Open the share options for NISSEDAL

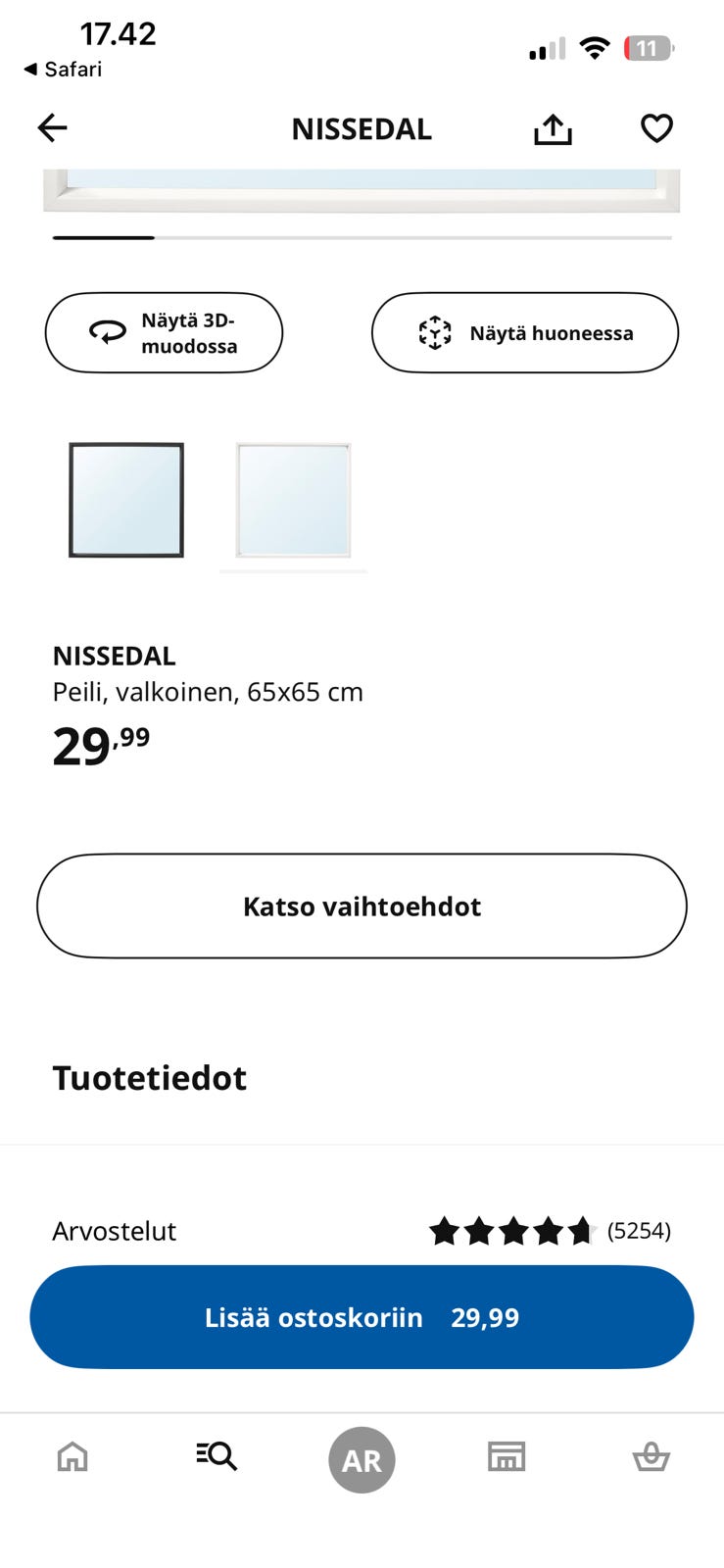point(553,127)
